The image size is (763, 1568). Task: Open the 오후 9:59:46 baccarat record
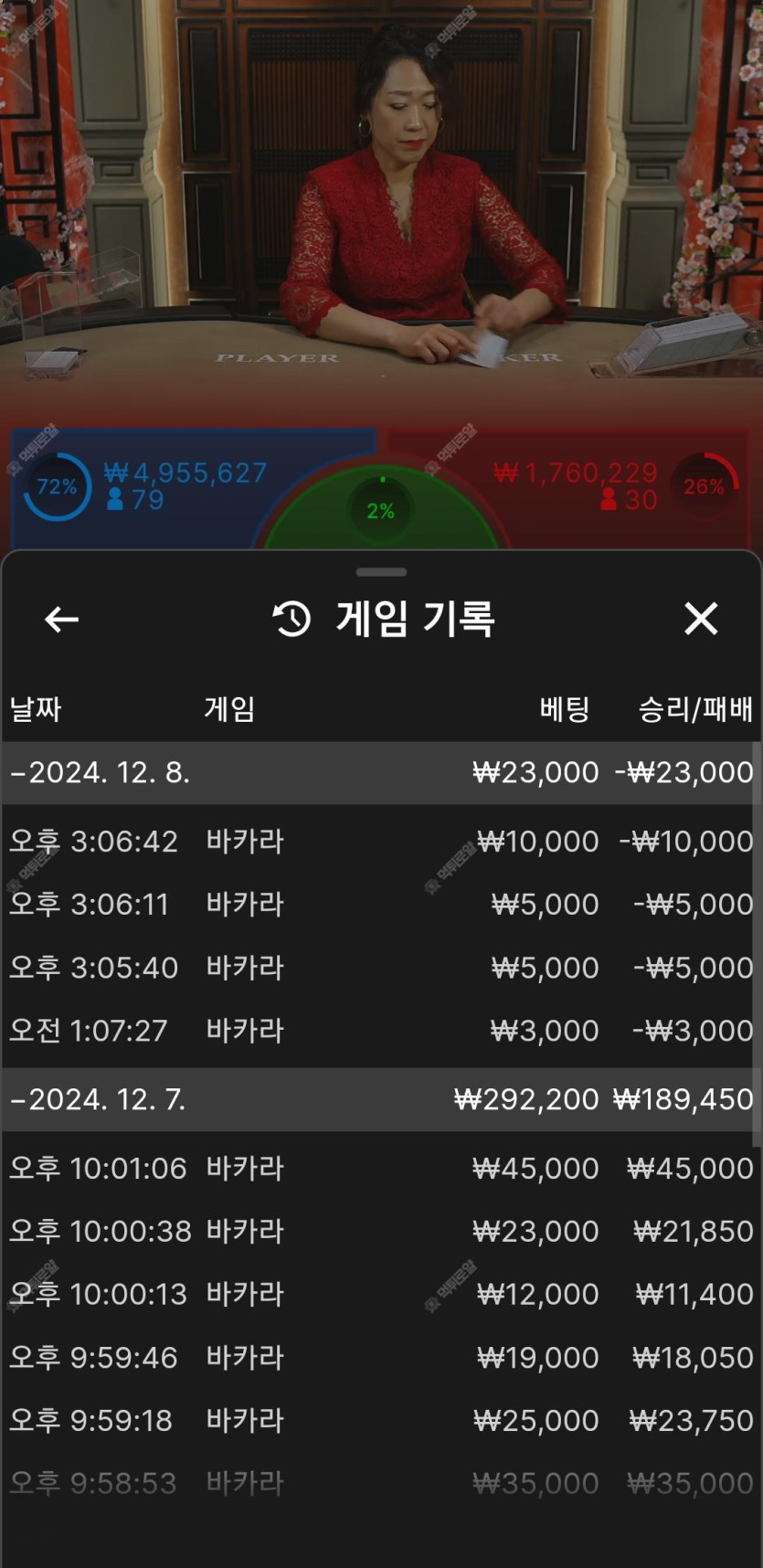pos(380,1358)
